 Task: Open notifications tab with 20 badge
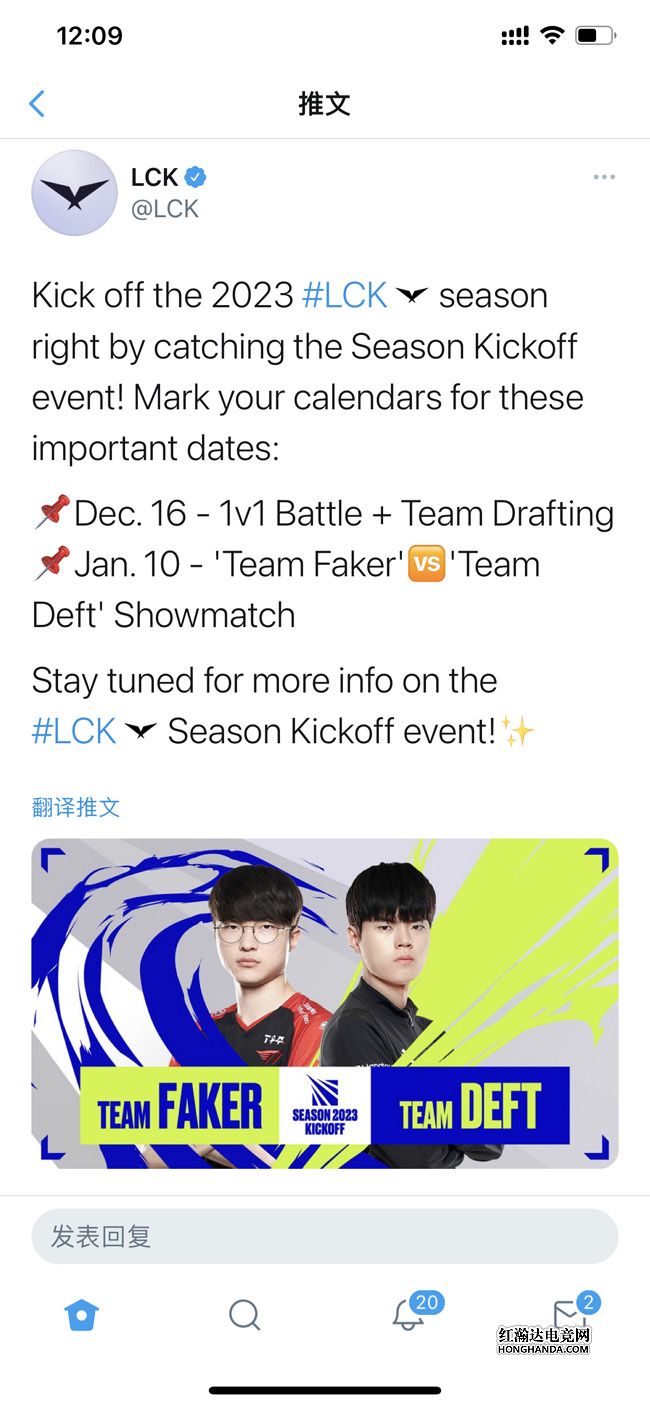coord(408,1315)
